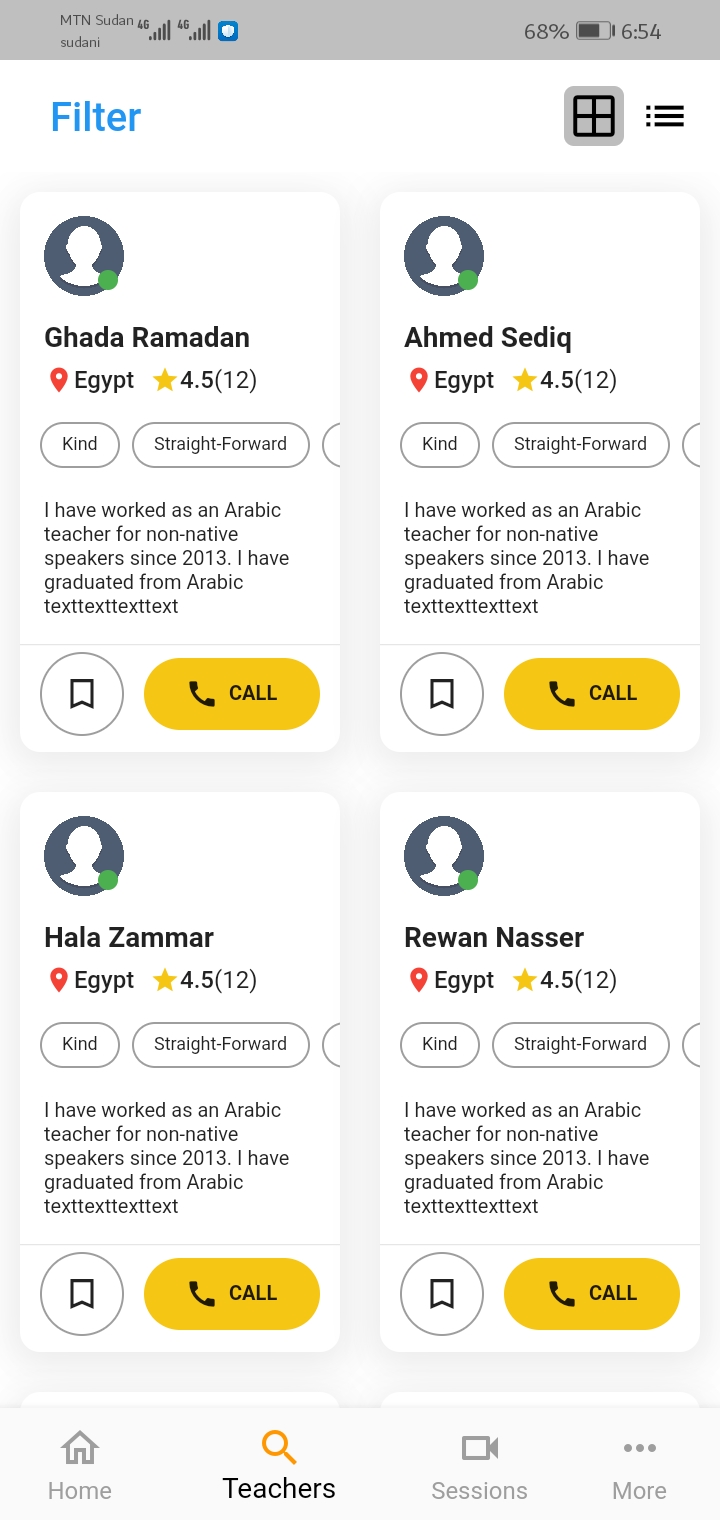Viewport: 720px width, 1520px height.
Task: Select the Teachers search icon
Action: pyautogui.click(x=278, y=1447)
